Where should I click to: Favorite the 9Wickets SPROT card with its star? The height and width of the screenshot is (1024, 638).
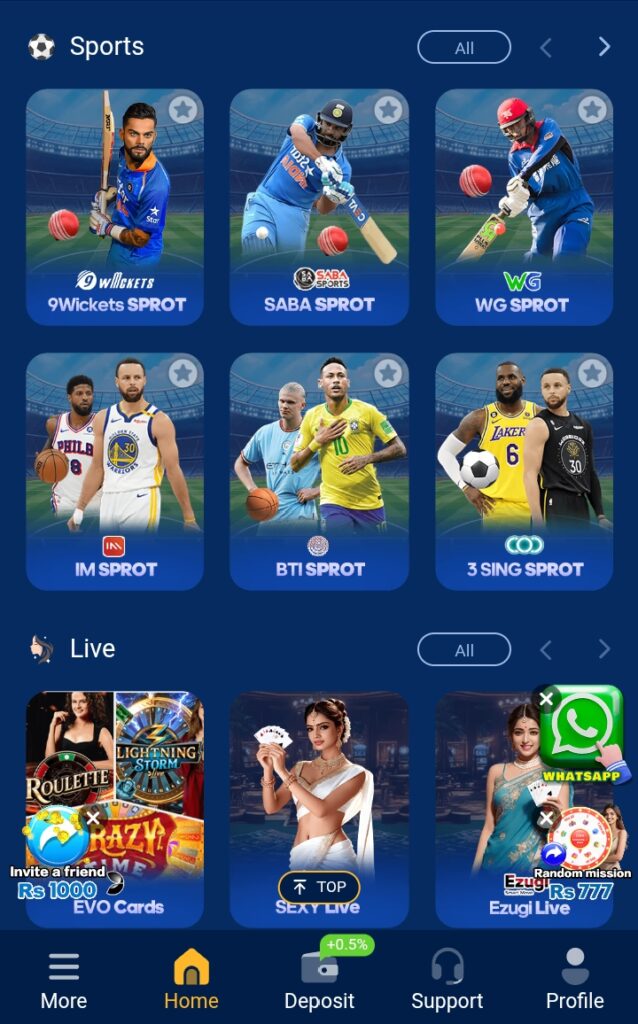[183, 109]
